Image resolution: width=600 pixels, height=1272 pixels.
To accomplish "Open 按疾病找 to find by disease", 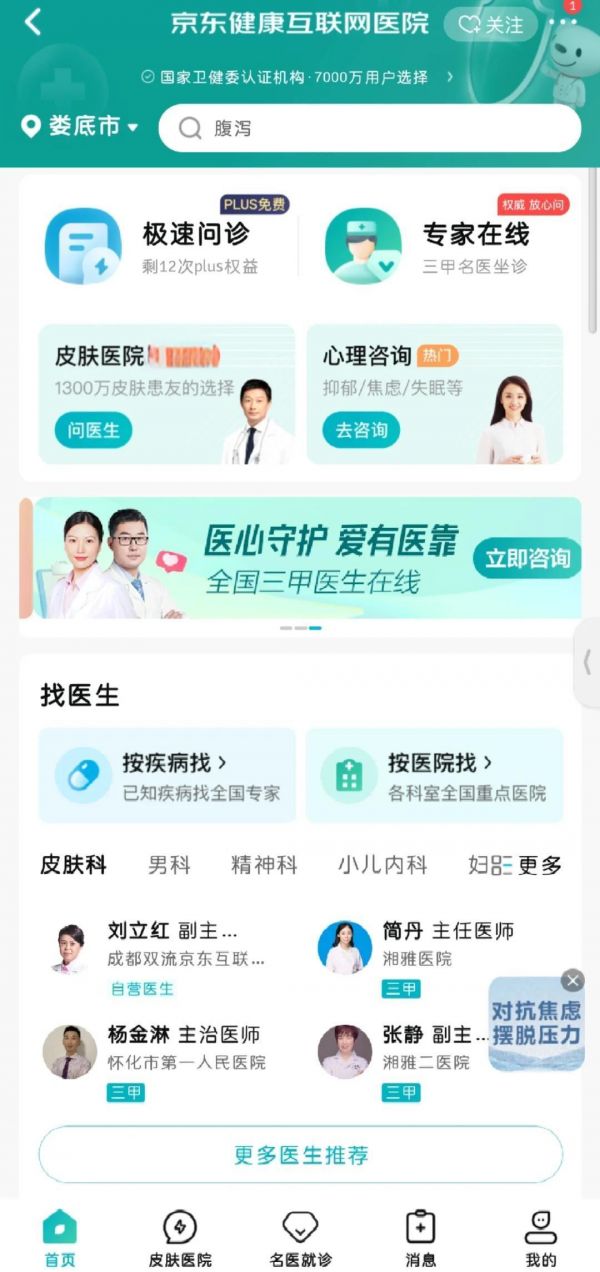I will pos(167,775).
